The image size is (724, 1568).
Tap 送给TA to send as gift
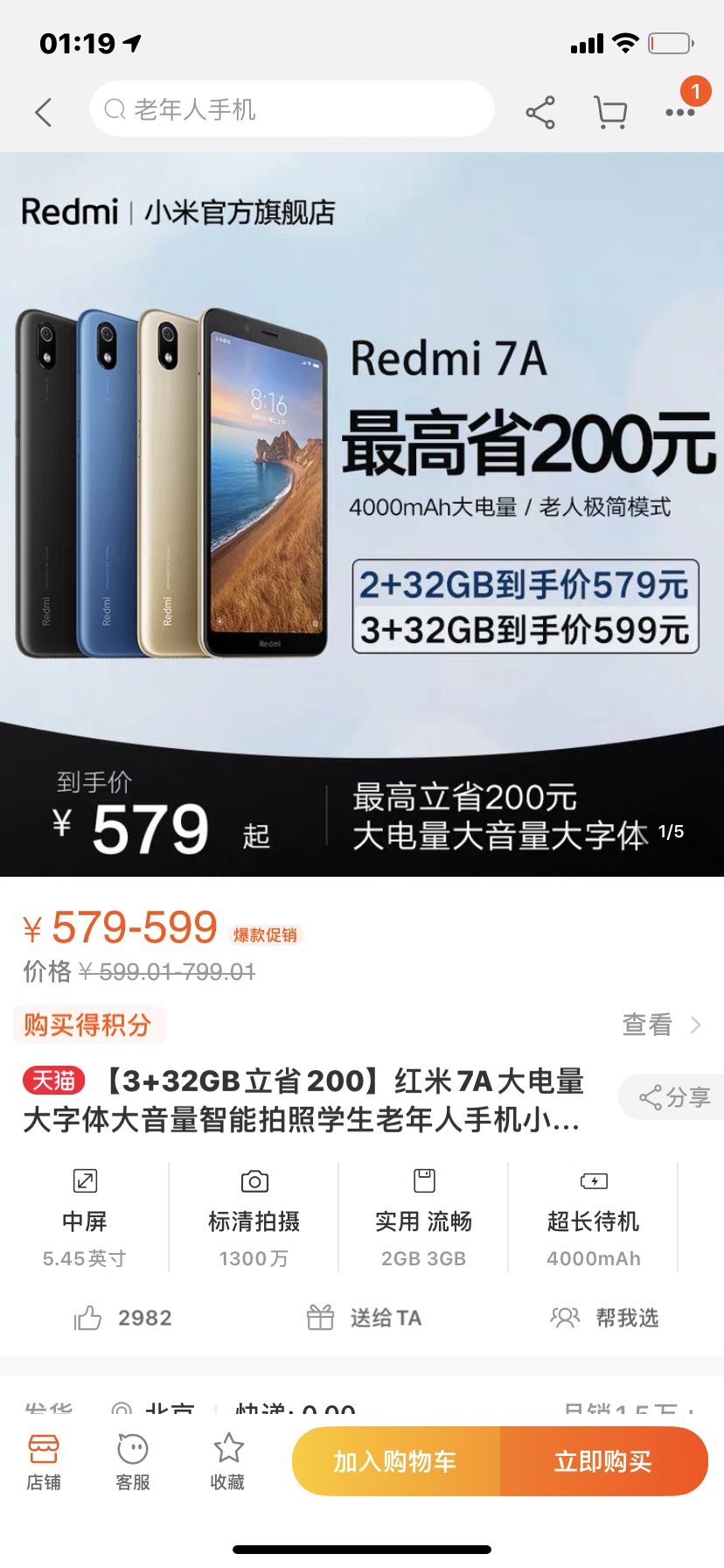[x=364, y=1318]
